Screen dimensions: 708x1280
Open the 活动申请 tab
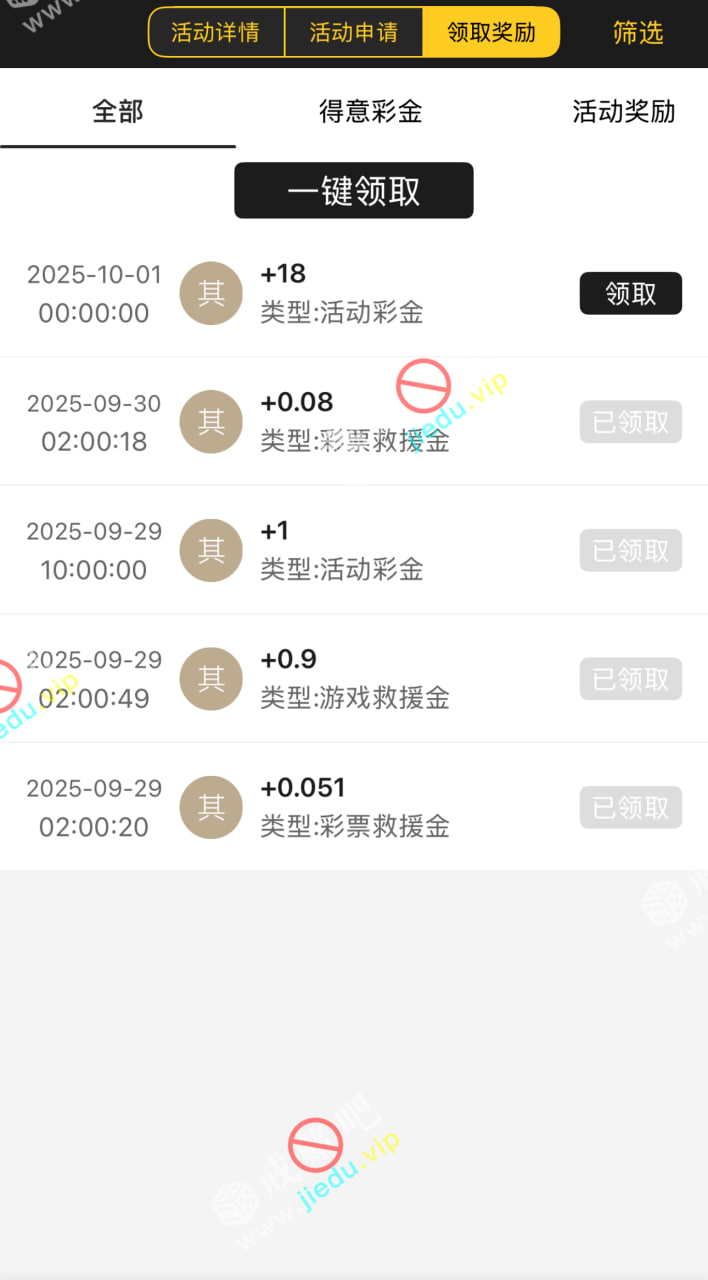(353, 33)
